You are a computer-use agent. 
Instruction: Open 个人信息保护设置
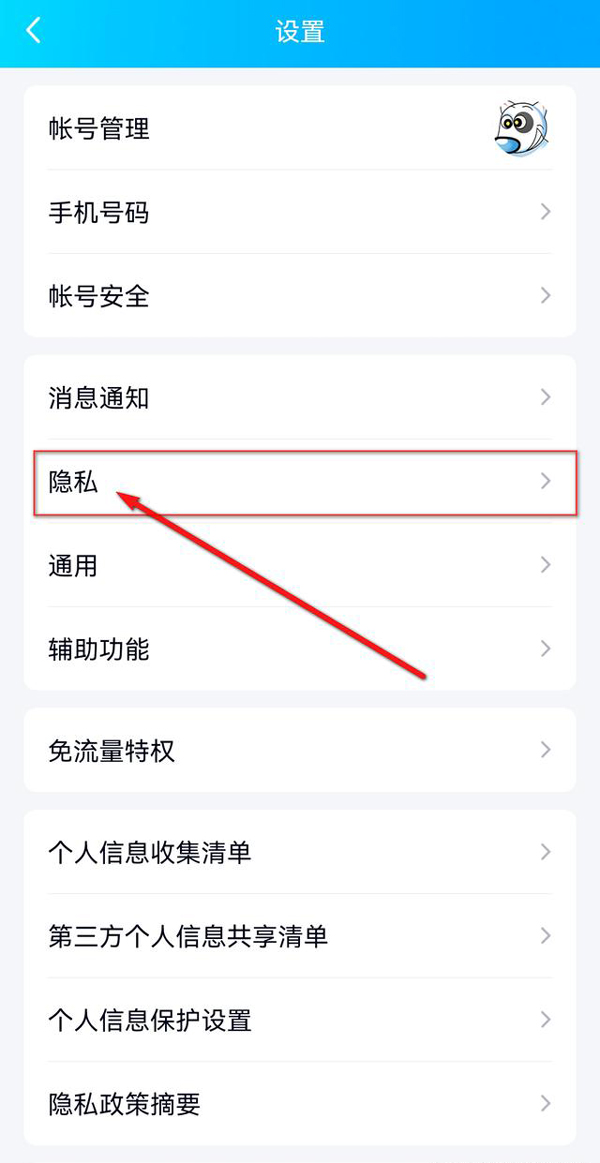(x=300, y=1020)
